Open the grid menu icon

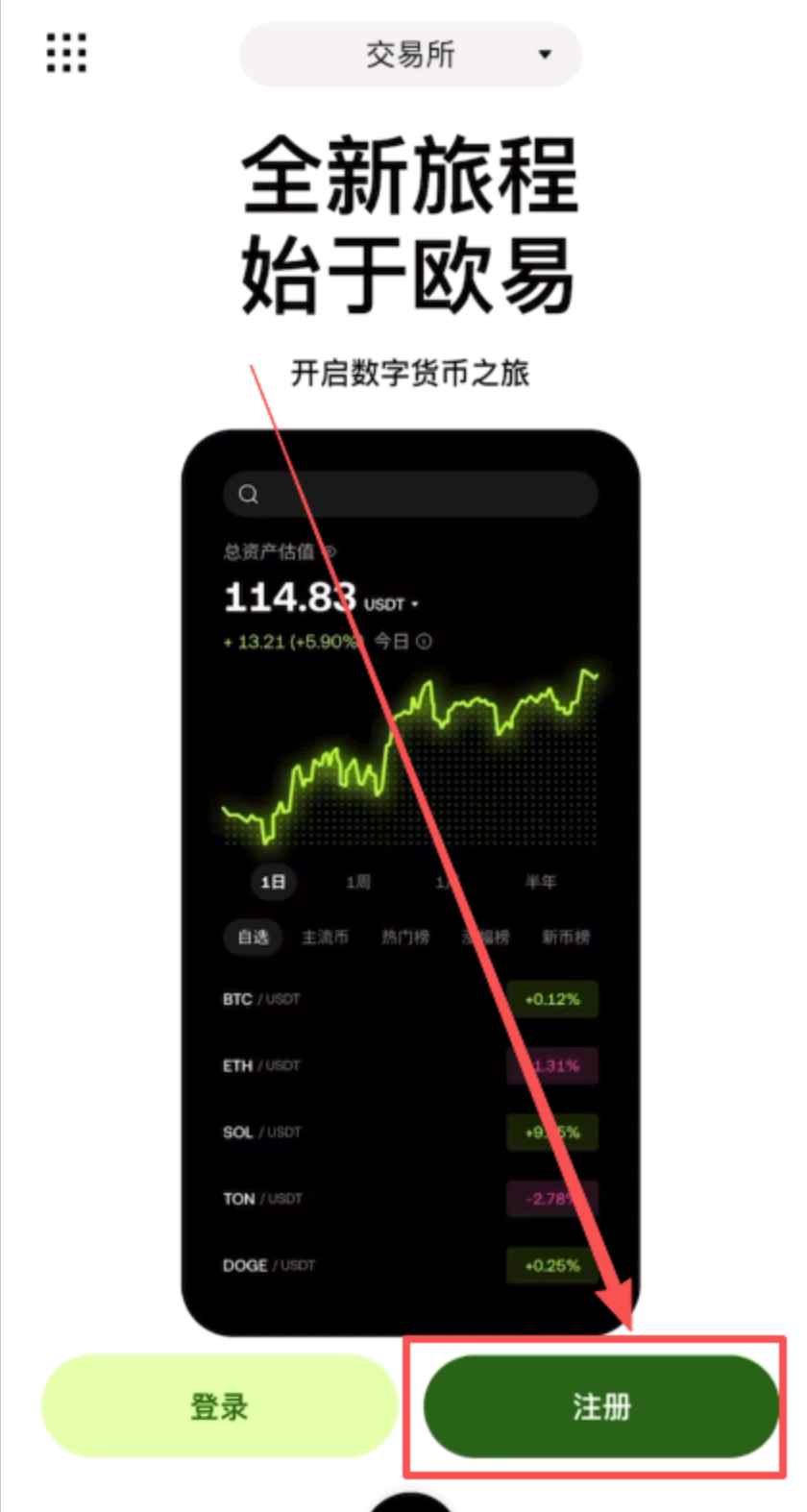click(66, 53)
